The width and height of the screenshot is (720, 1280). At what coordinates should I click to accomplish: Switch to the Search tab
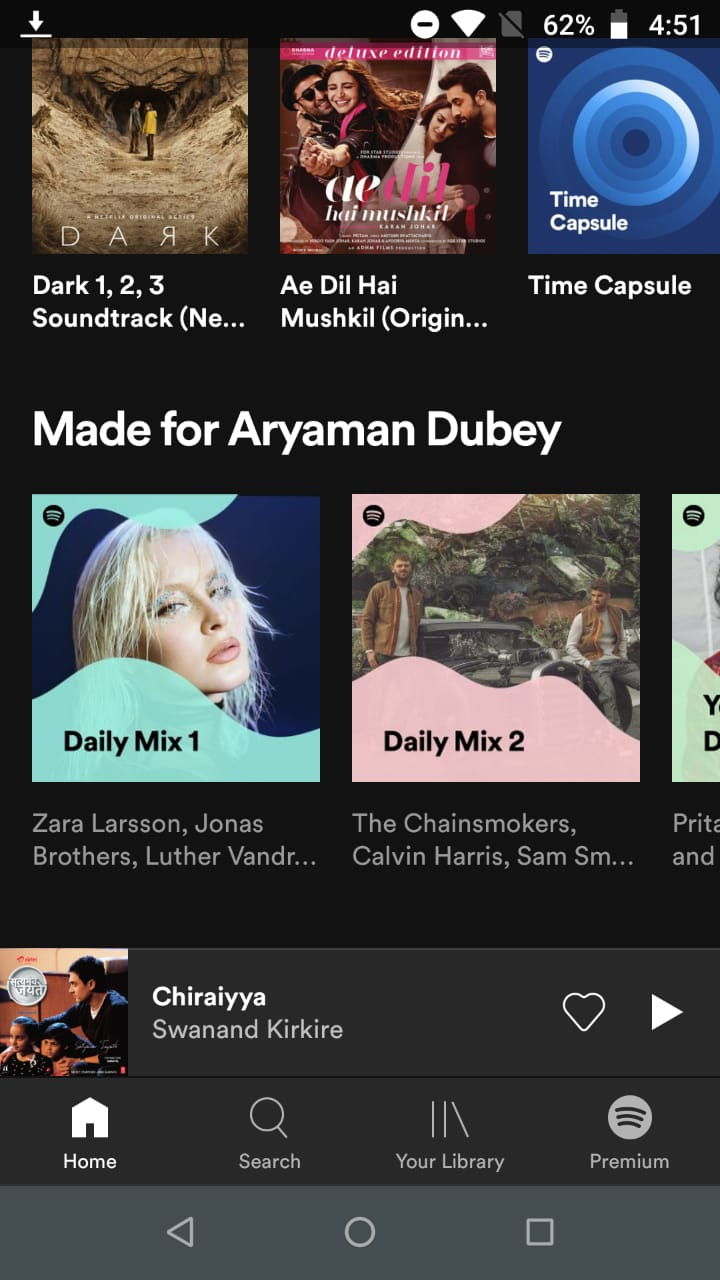click(x=269, y=1134)
